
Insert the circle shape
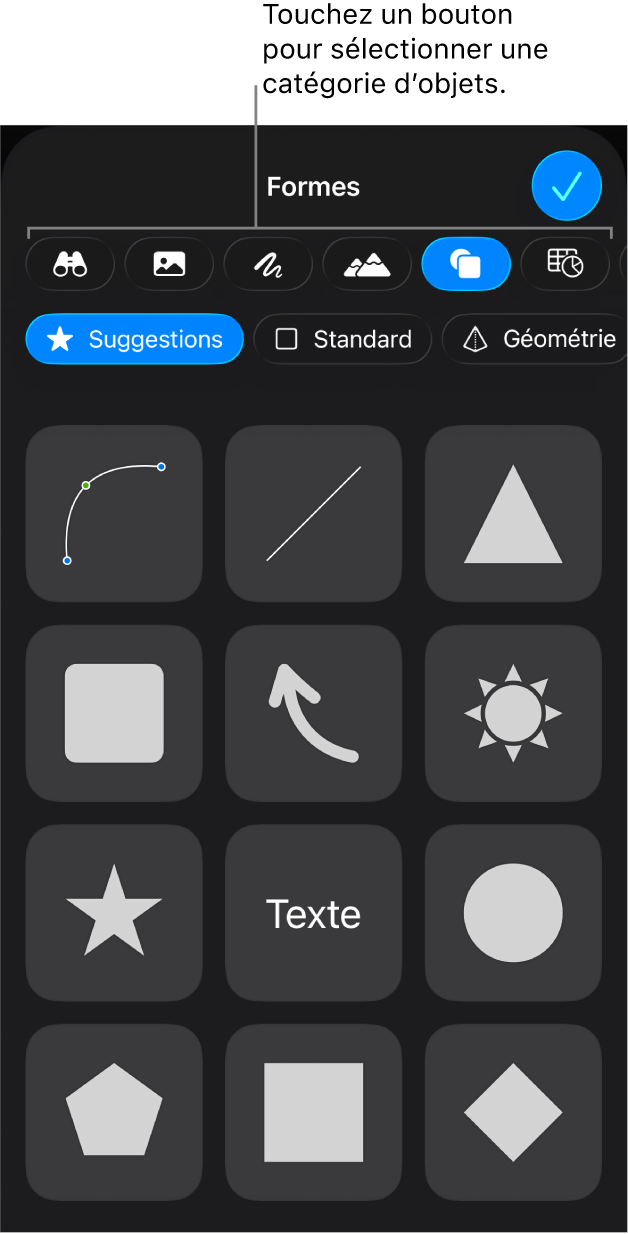[x=513, y=913]
